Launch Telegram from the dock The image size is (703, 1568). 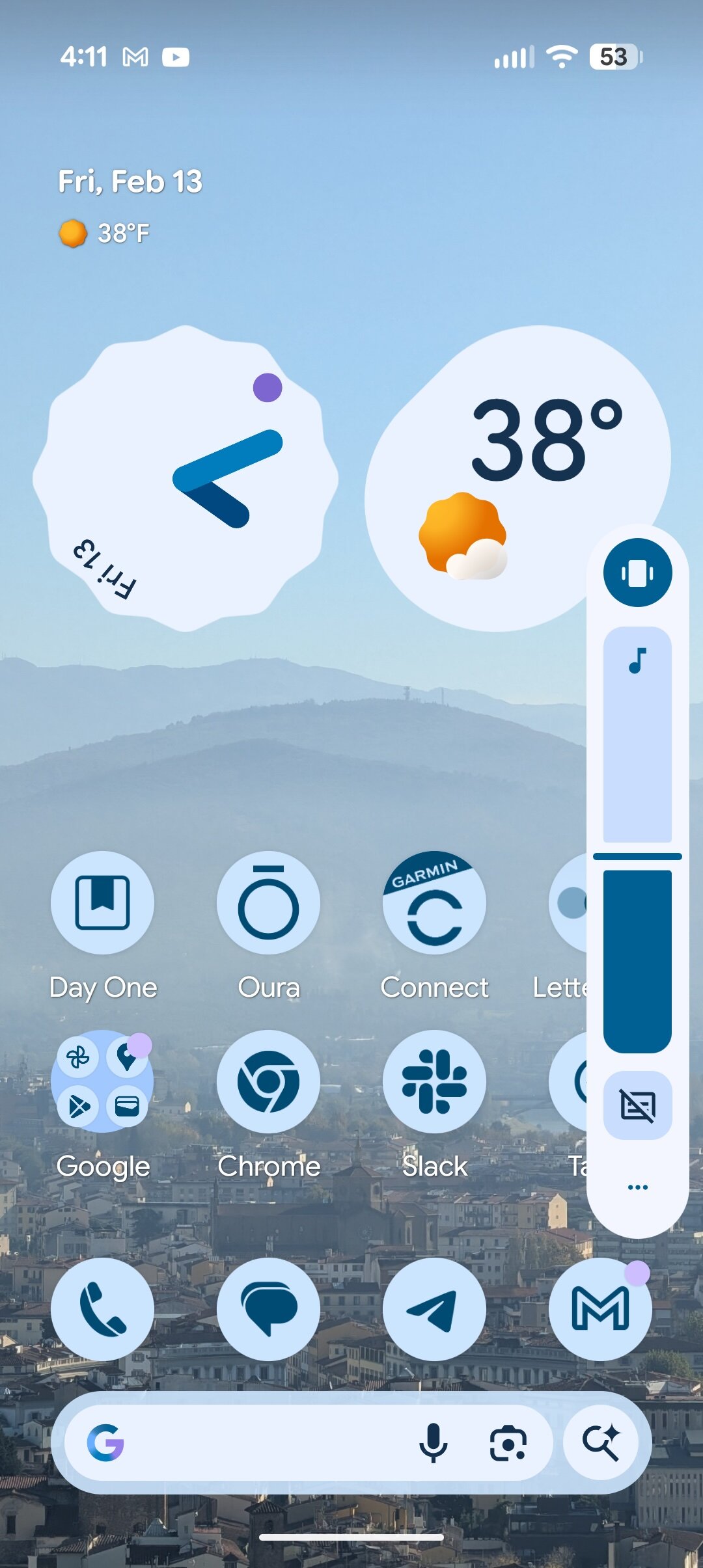click(x=434, y=1309)
